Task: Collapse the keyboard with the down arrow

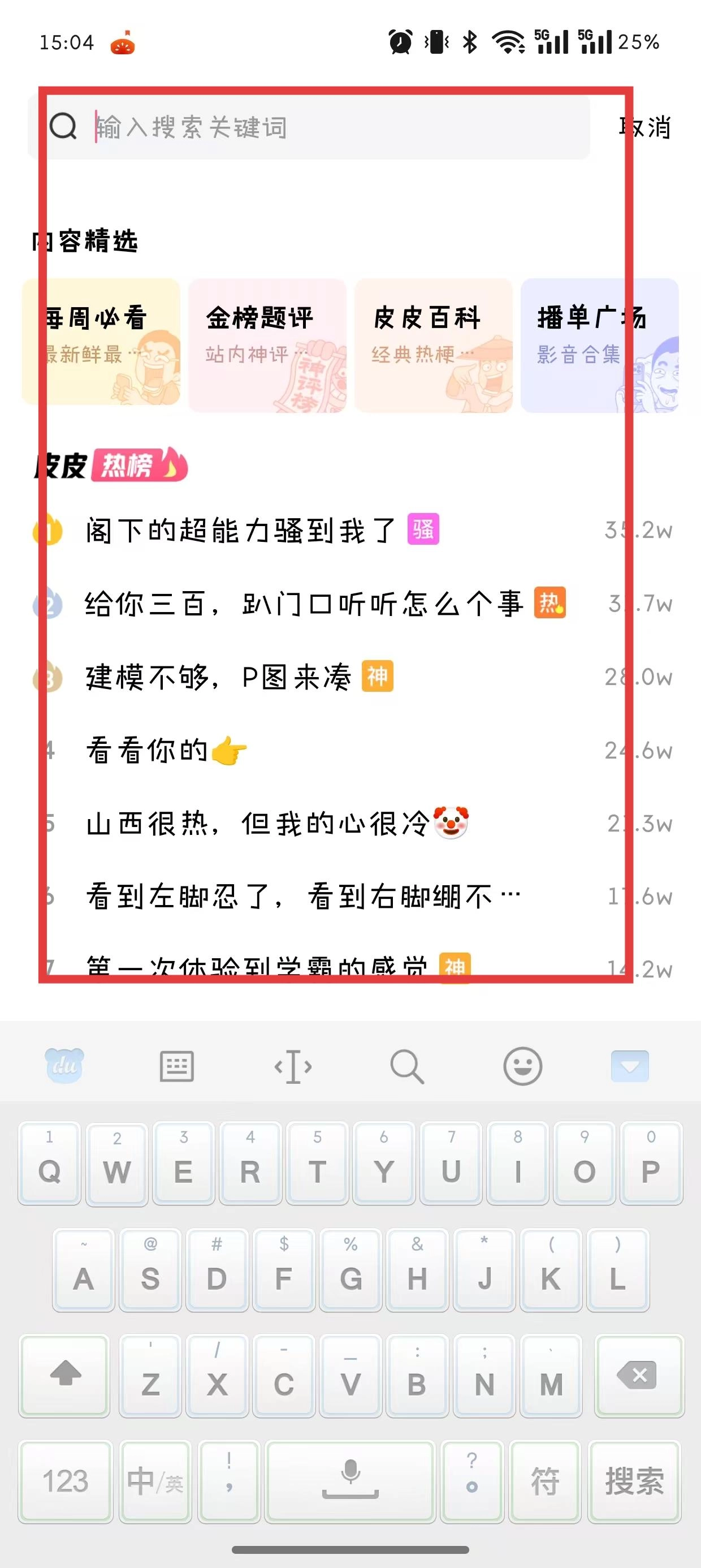Action: point(629,1066)
